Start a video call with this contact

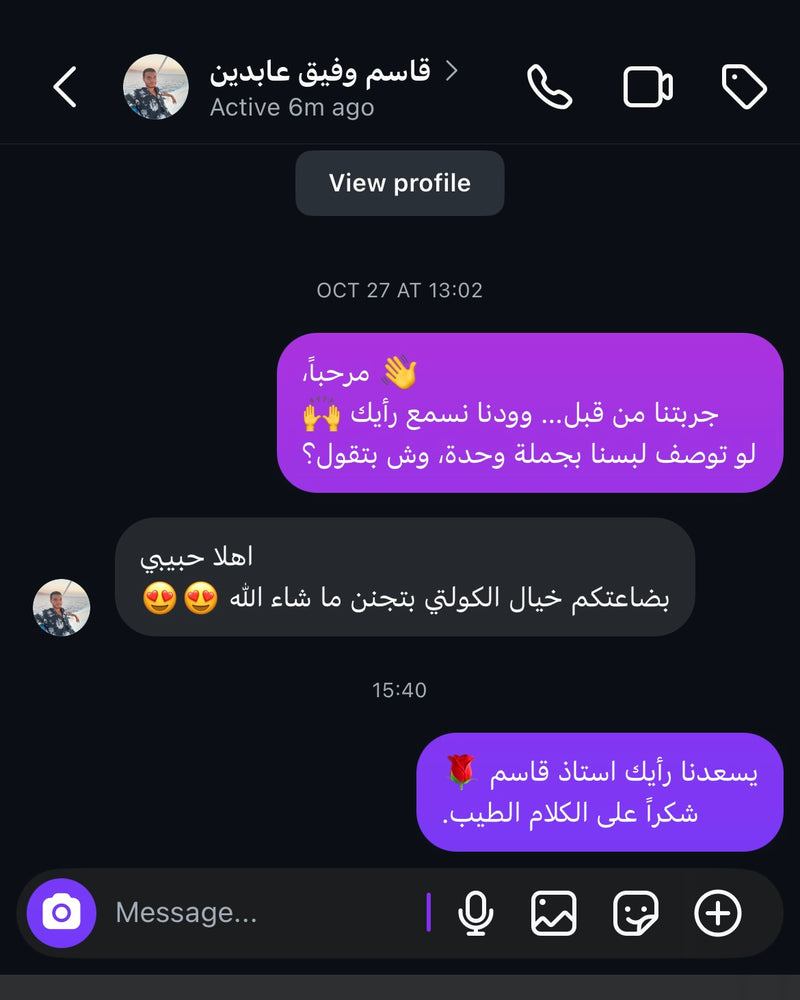point(648,88)
